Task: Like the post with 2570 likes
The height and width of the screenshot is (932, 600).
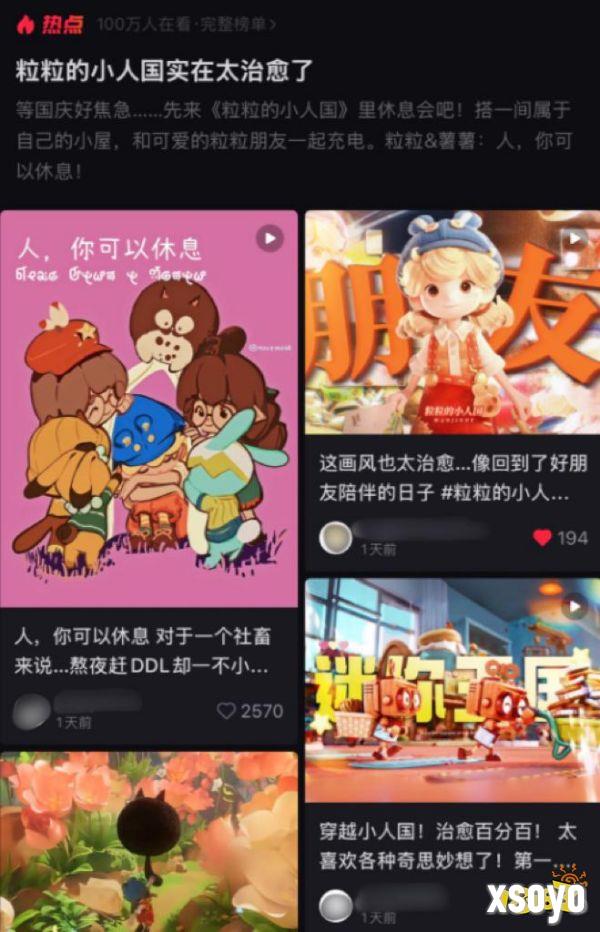Action: tap(227, 711)
